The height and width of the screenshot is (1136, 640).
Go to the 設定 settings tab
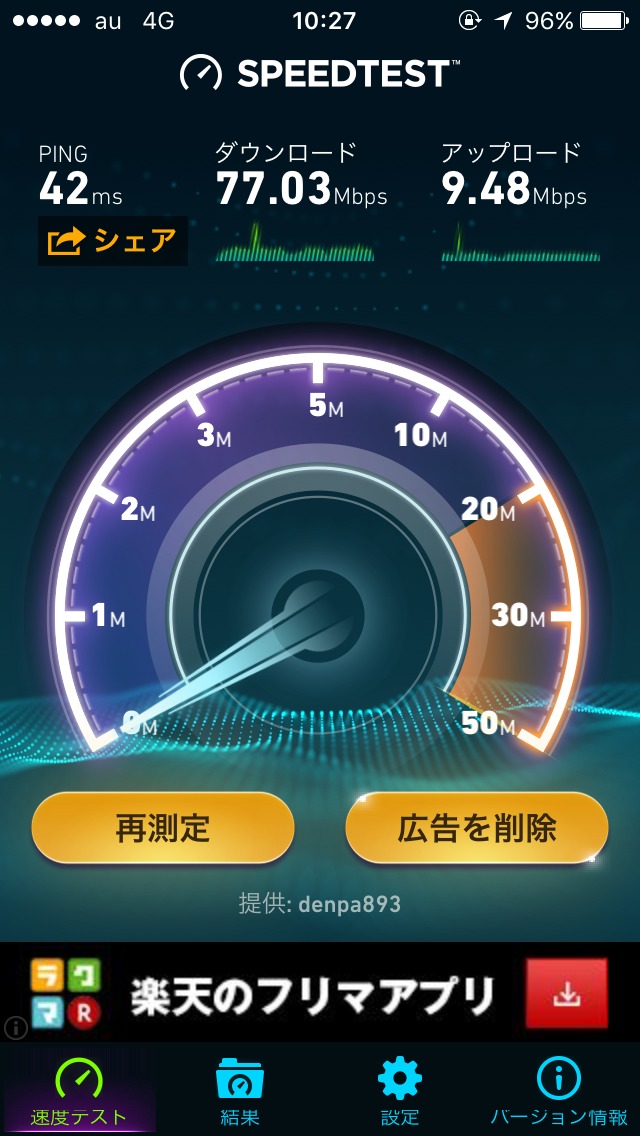400,1090
